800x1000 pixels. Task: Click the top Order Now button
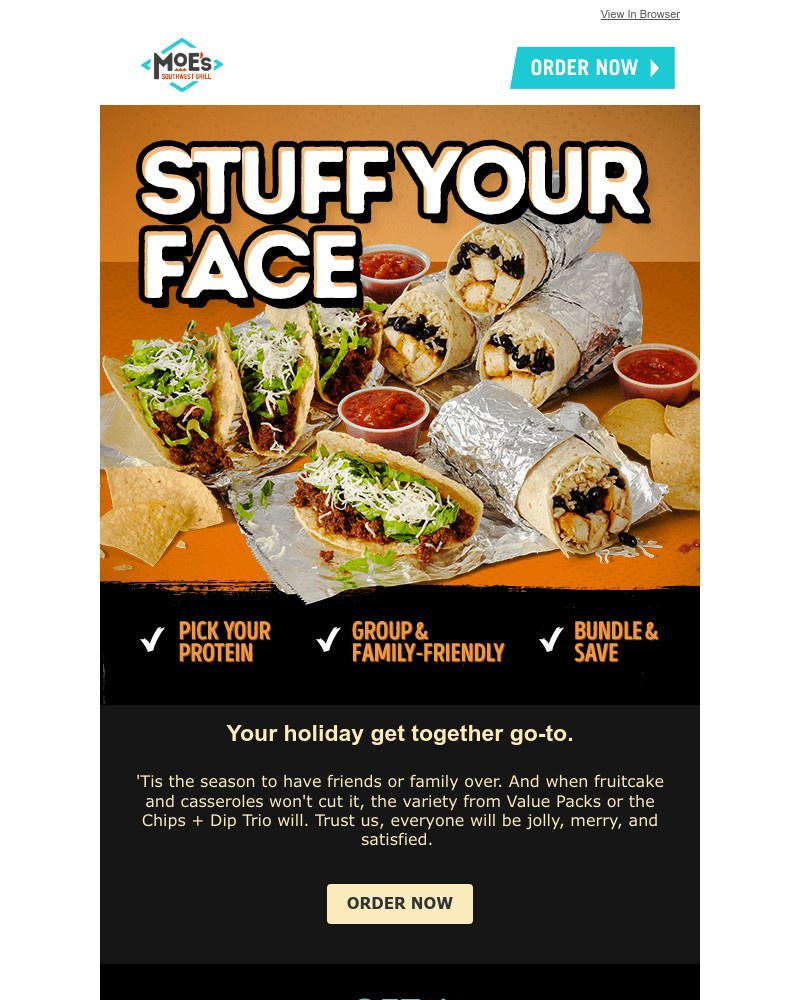pyautogui.click(x=592, y=68)
